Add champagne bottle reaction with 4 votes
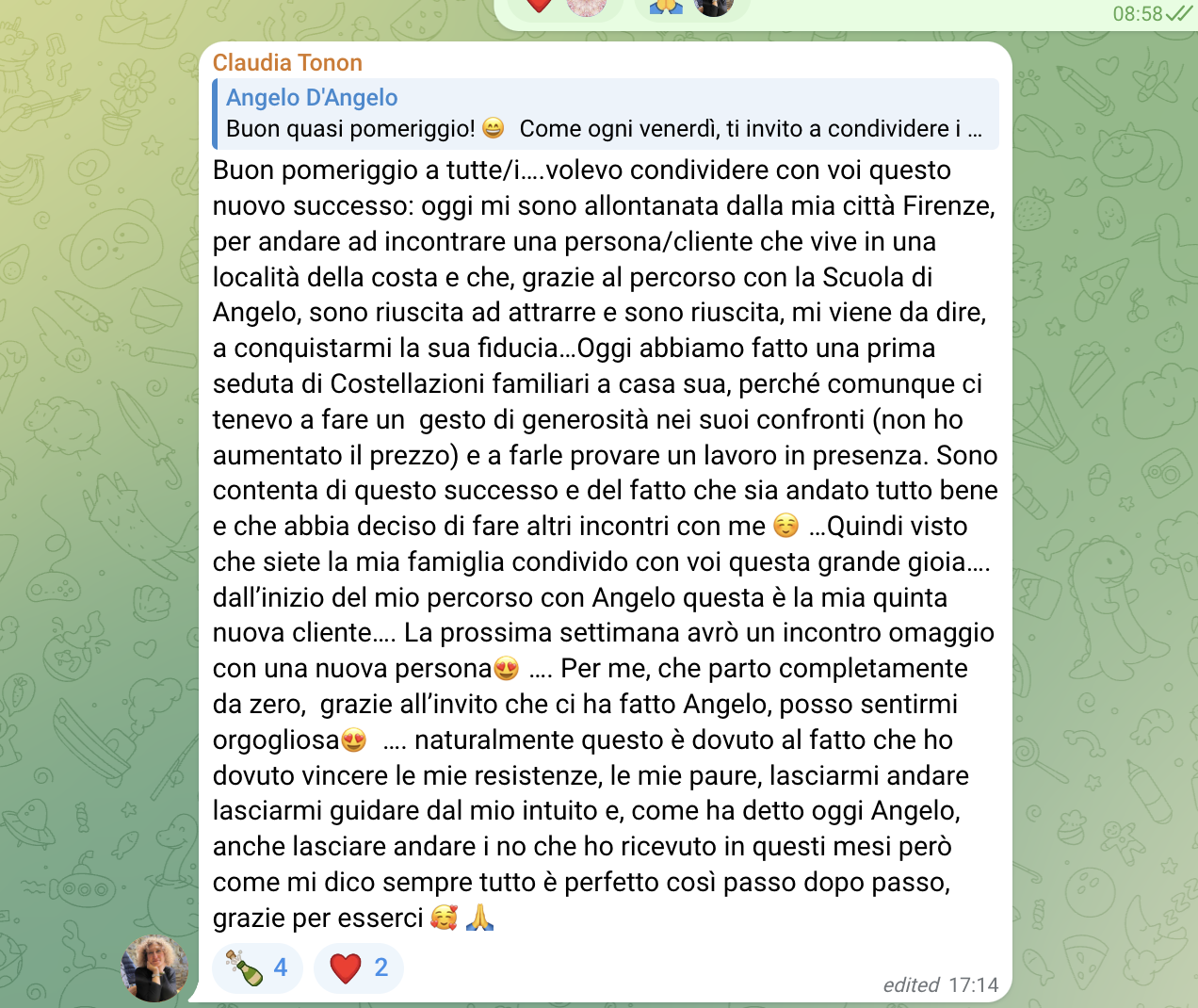Image resolution: width=1198 pixels, height=1008 pixels. pyautogui.click(x=257, y=968)
